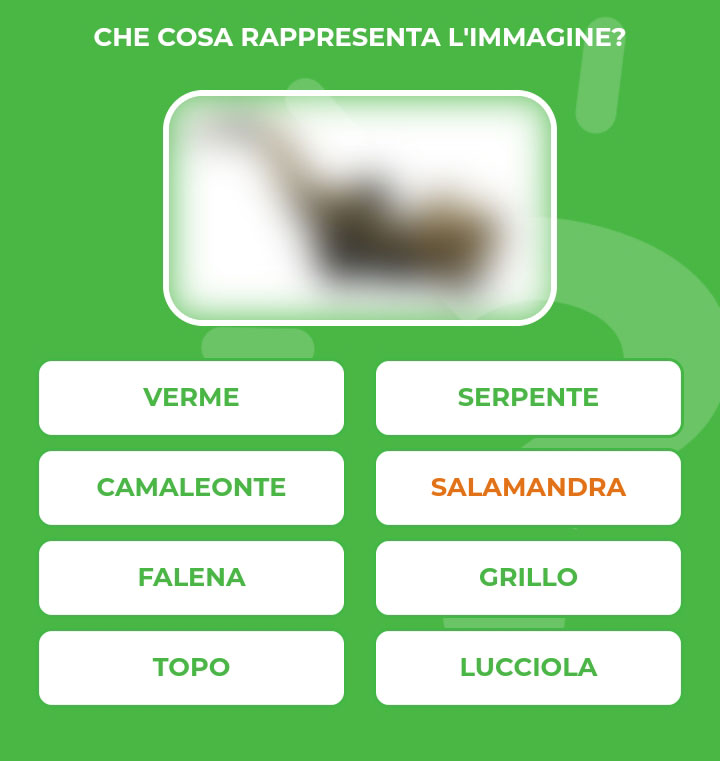Viewport: 720px width, 761px height.
Task: Tap the currently selected orange SALAMANDRA option
Action: point(528,487)
